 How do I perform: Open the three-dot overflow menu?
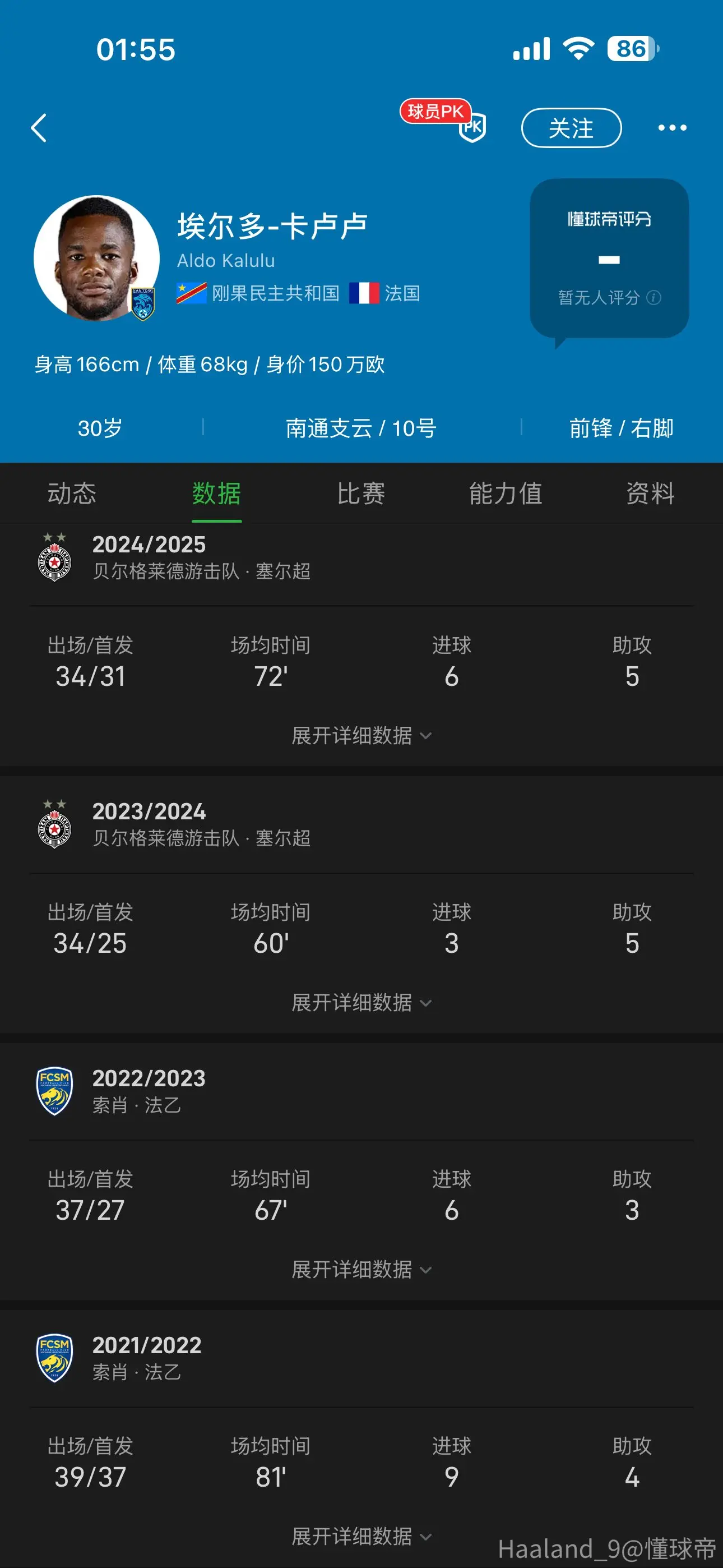coord(672,128)
